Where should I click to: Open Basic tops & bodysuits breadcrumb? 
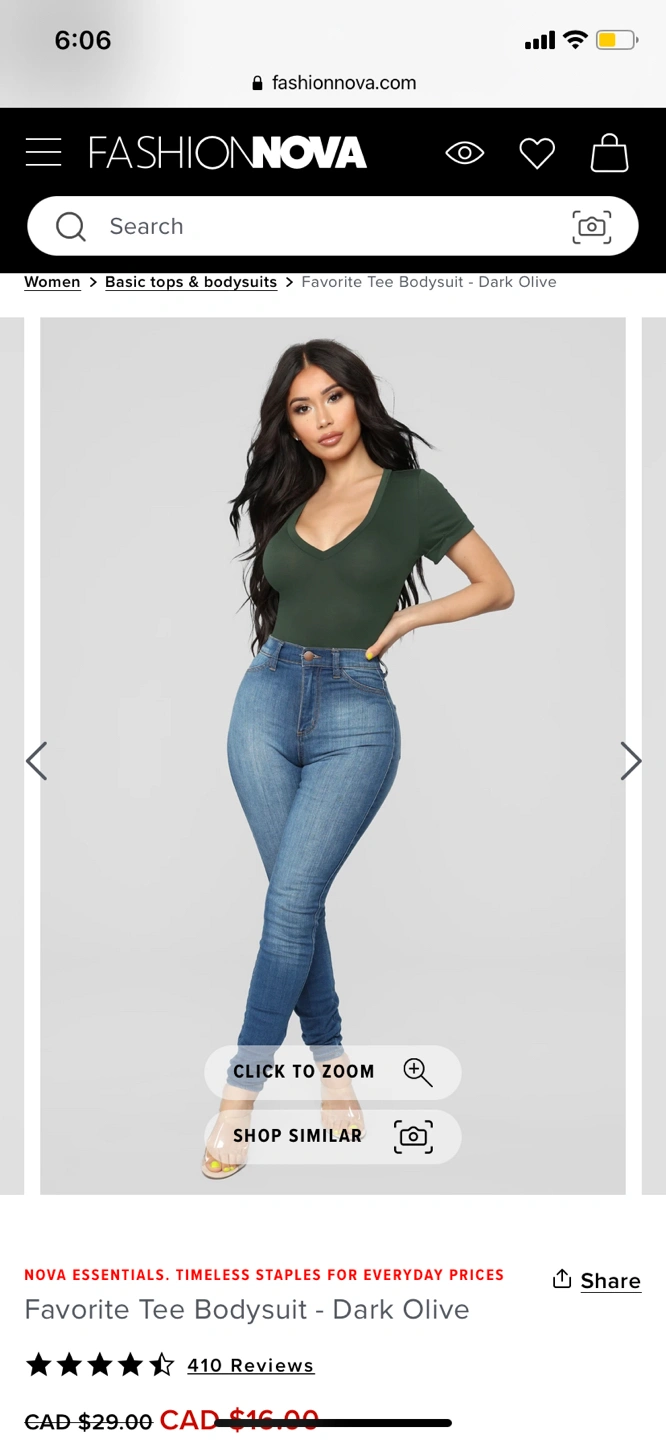pos(191,282)
